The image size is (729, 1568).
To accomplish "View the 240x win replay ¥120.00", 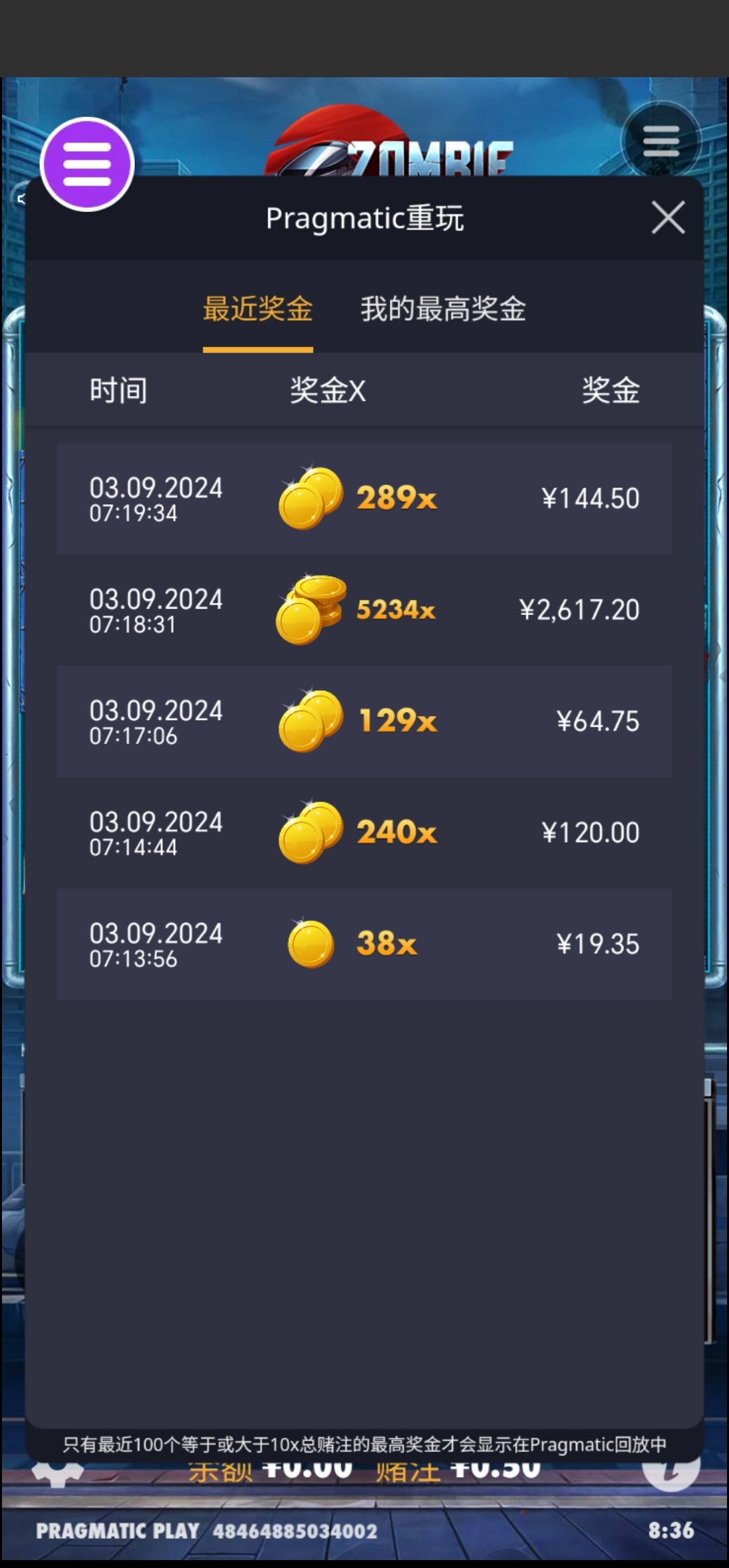I will [364, 833].
